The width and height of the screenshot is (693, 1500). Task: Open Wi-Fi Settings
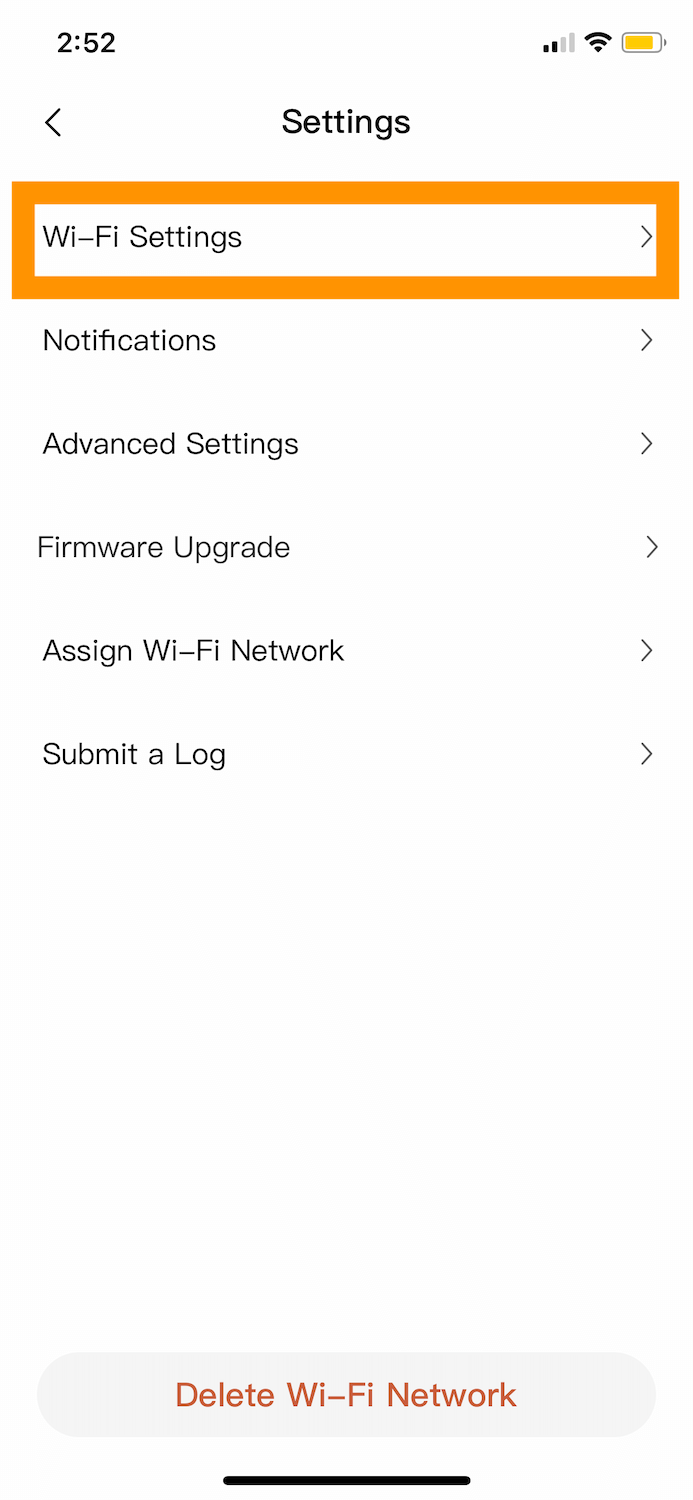pyautogui.click(x=345, y=238)
